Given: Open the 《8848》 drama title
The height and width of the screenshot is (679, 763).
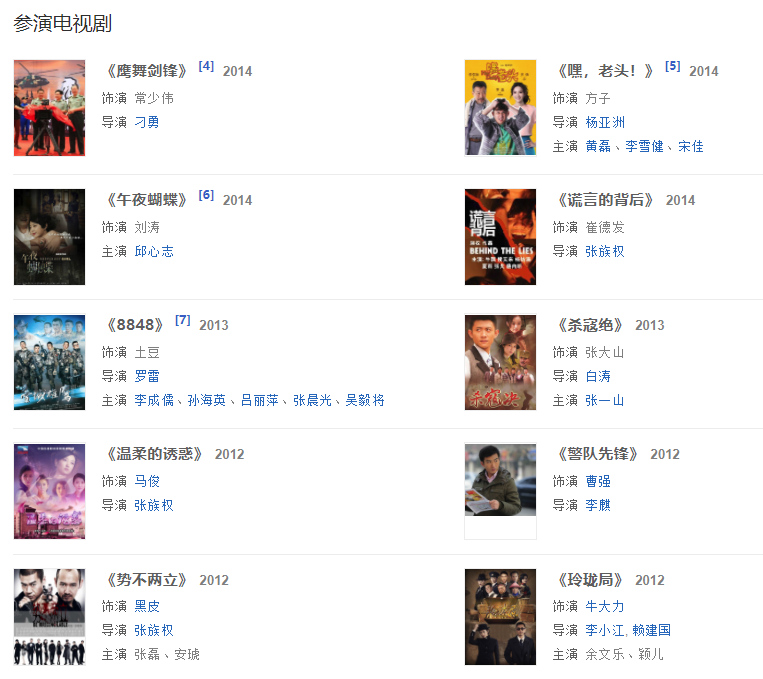Looking at the screenshot, I should click(133, 325).
